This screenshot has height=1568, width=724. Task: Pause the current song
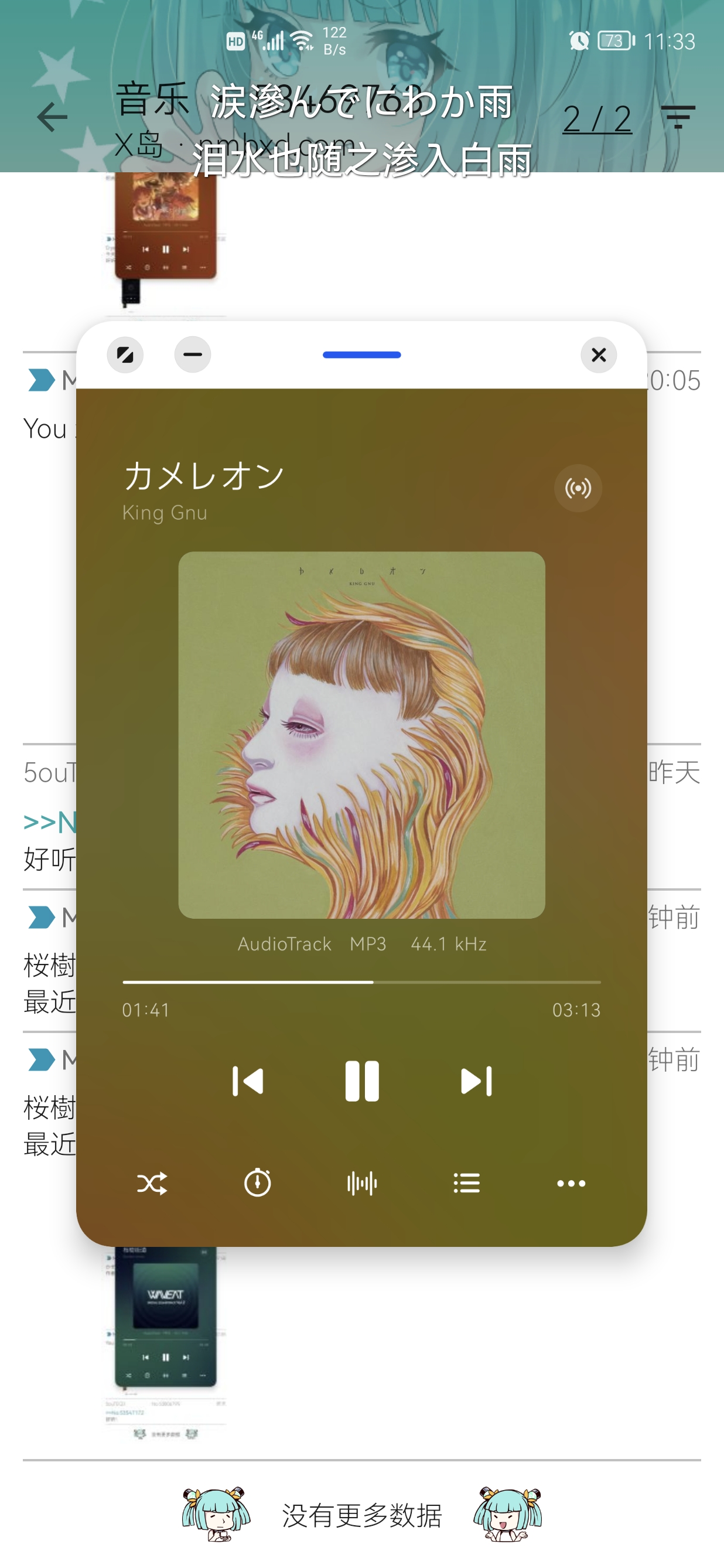pyautogui.click(x=361, y=1082)
